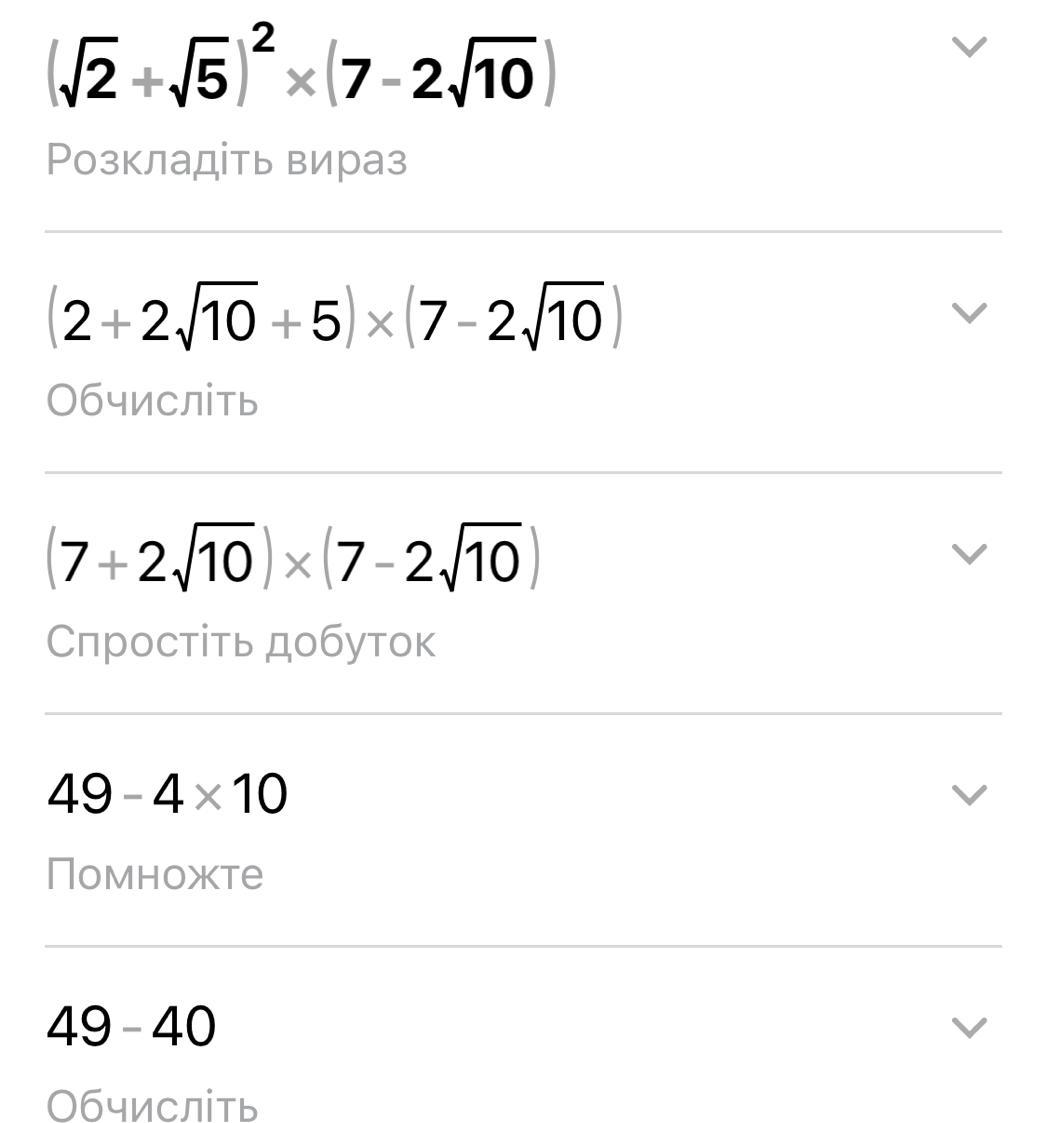Expand the 'Помножте' step 49−4×10
The image size is (1047, 1123).
coord(969,794)
